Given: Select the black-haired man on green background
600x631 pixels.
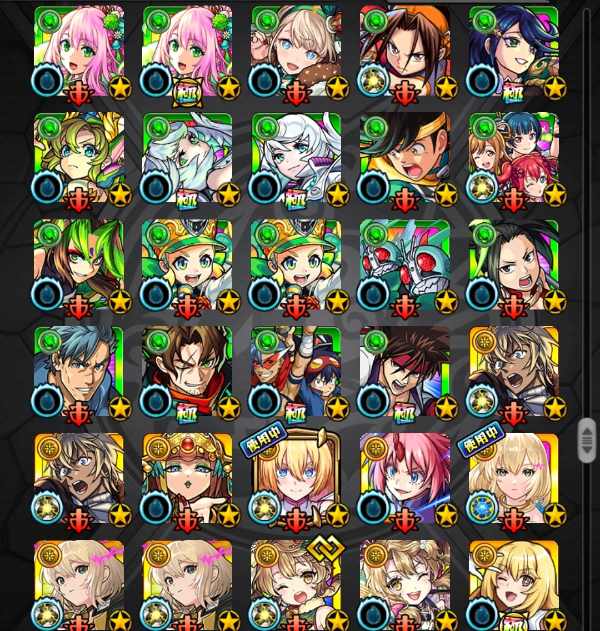Looking at the screenshot, I should [513, 265].
